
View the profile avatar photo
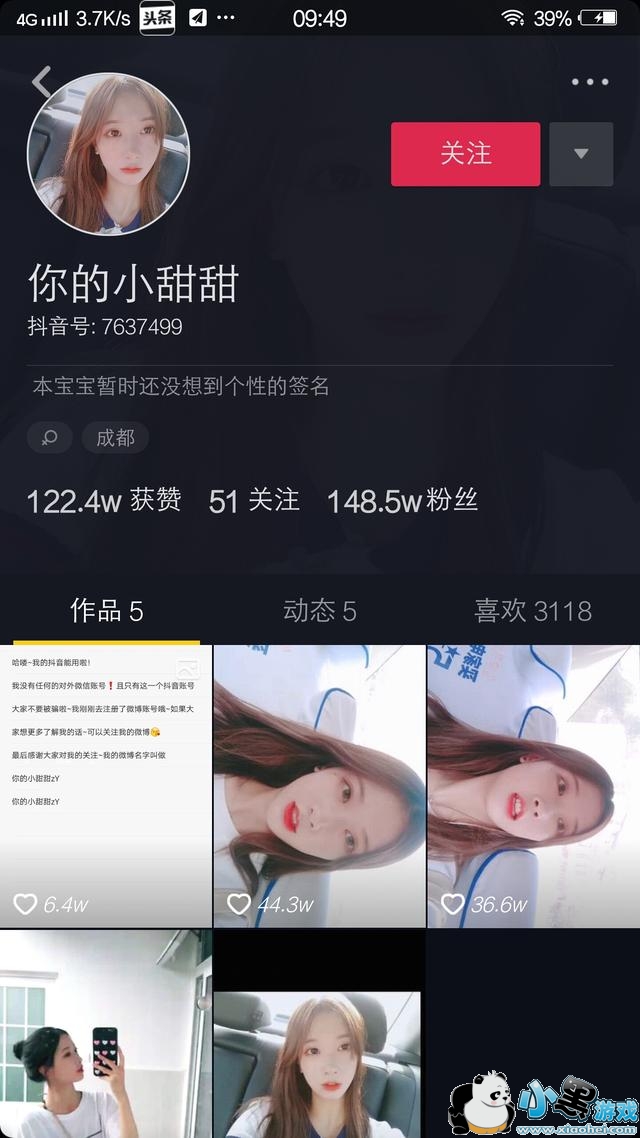[108, 153]
